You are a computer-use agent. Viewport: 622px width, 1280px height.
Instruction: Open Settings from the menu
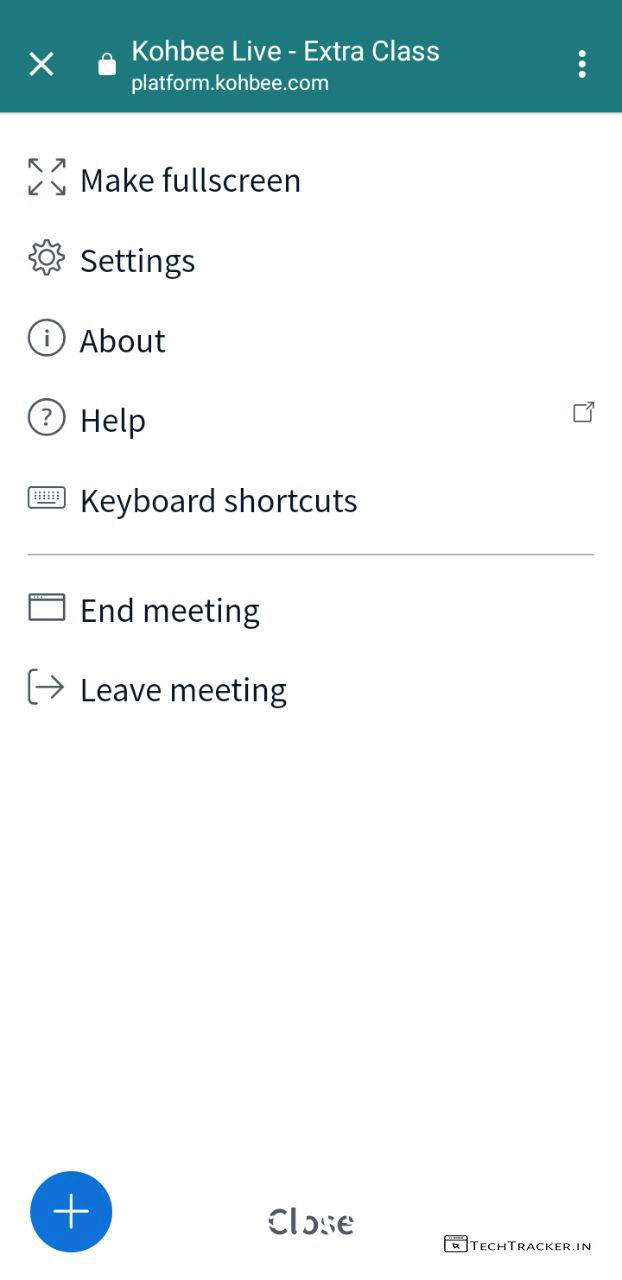[x=137, y=260]
